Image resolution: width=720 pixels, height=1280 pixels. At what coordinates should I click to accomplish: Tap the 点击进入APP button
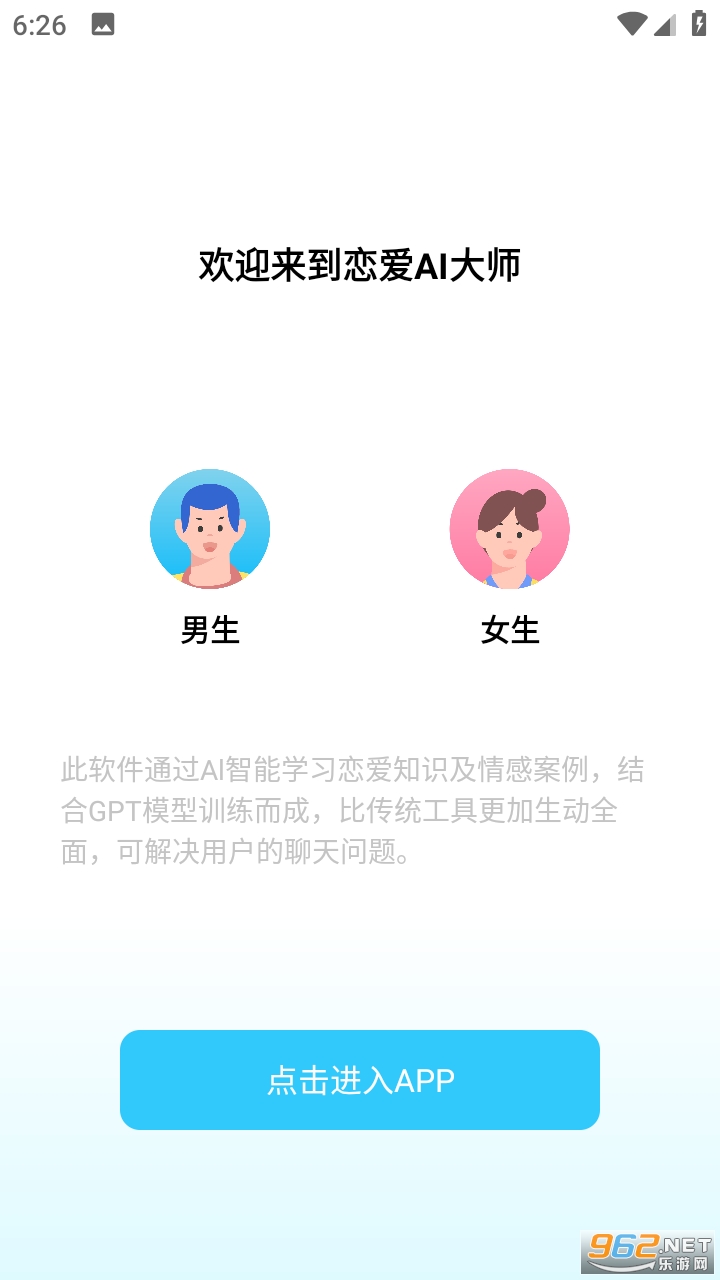click(360, 1080)
